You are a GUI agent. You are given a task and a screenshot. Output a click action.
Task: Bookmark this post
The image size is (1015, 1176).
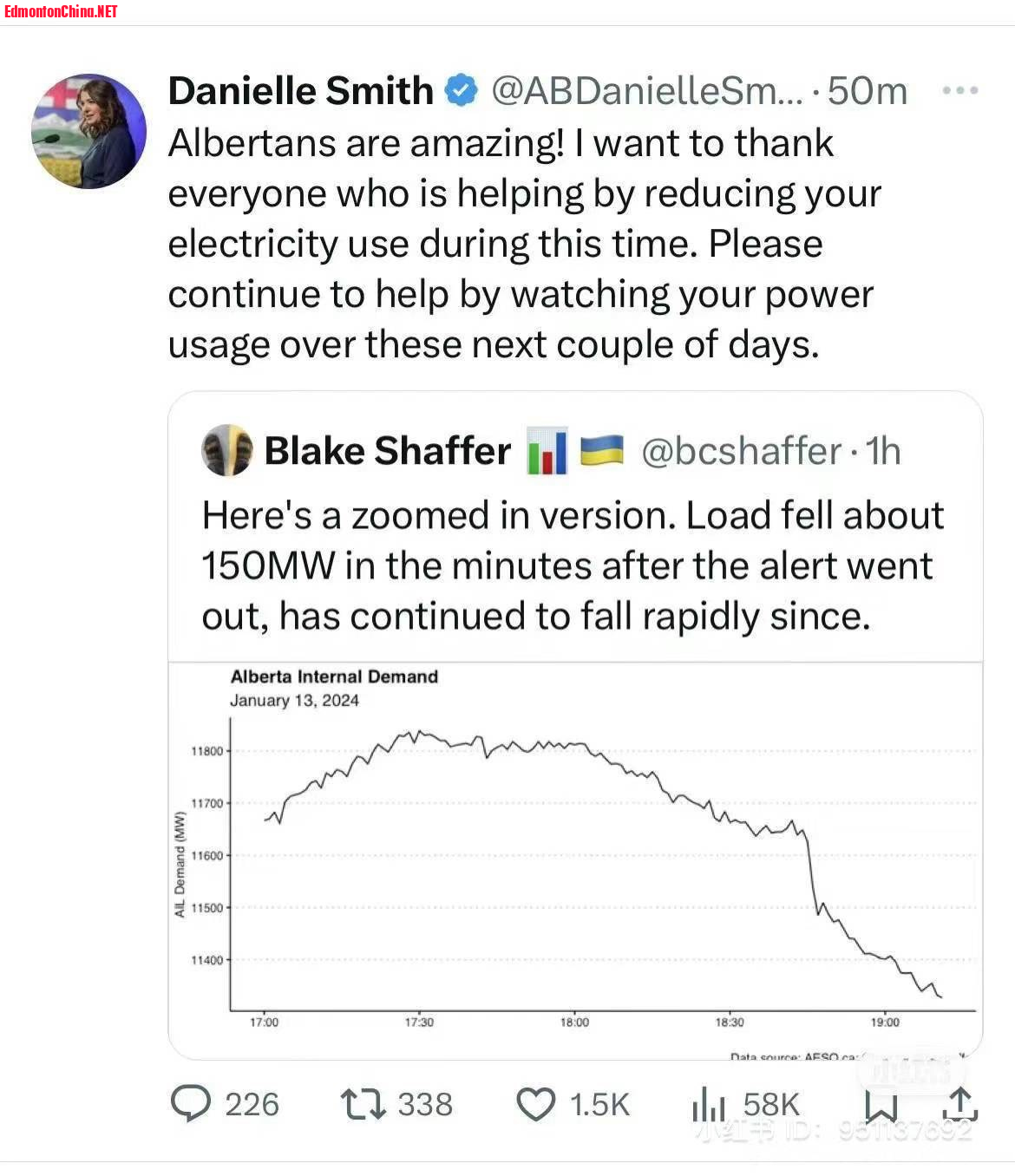[x=881, y=1104]
